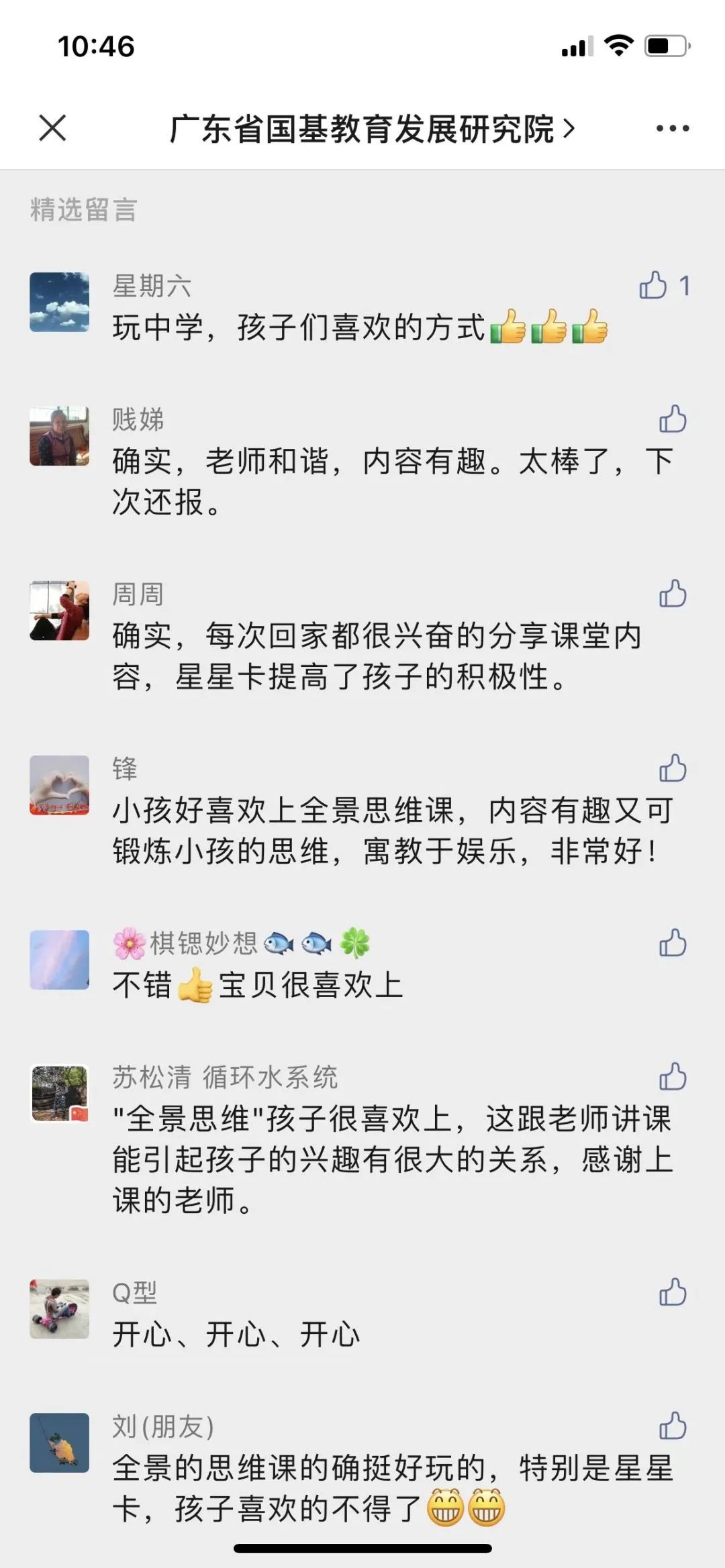Like 刘(朋友)'s comment
Viewport: 725px width, 1568px height.
672,1426
